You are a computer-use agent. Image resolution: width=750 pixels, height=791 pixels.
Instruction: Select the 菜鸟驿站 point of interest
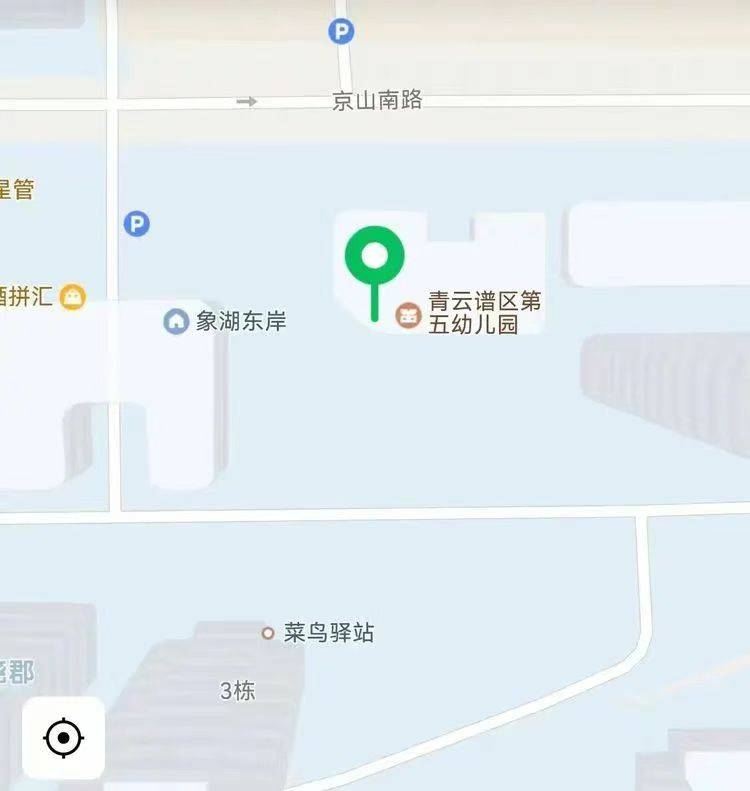click(268, 632)
